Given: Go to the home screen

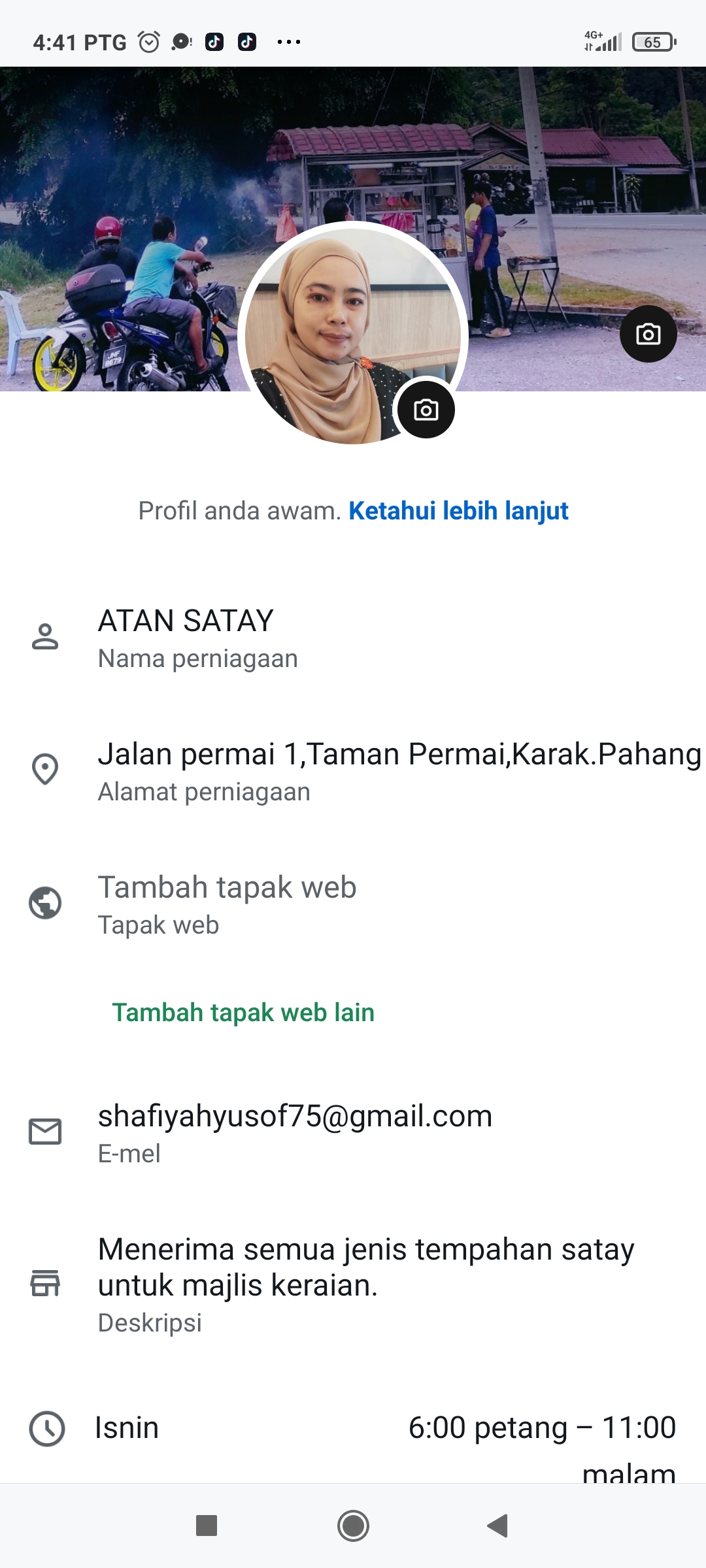Looking at the screenshot, I should tap(353, 1526).
